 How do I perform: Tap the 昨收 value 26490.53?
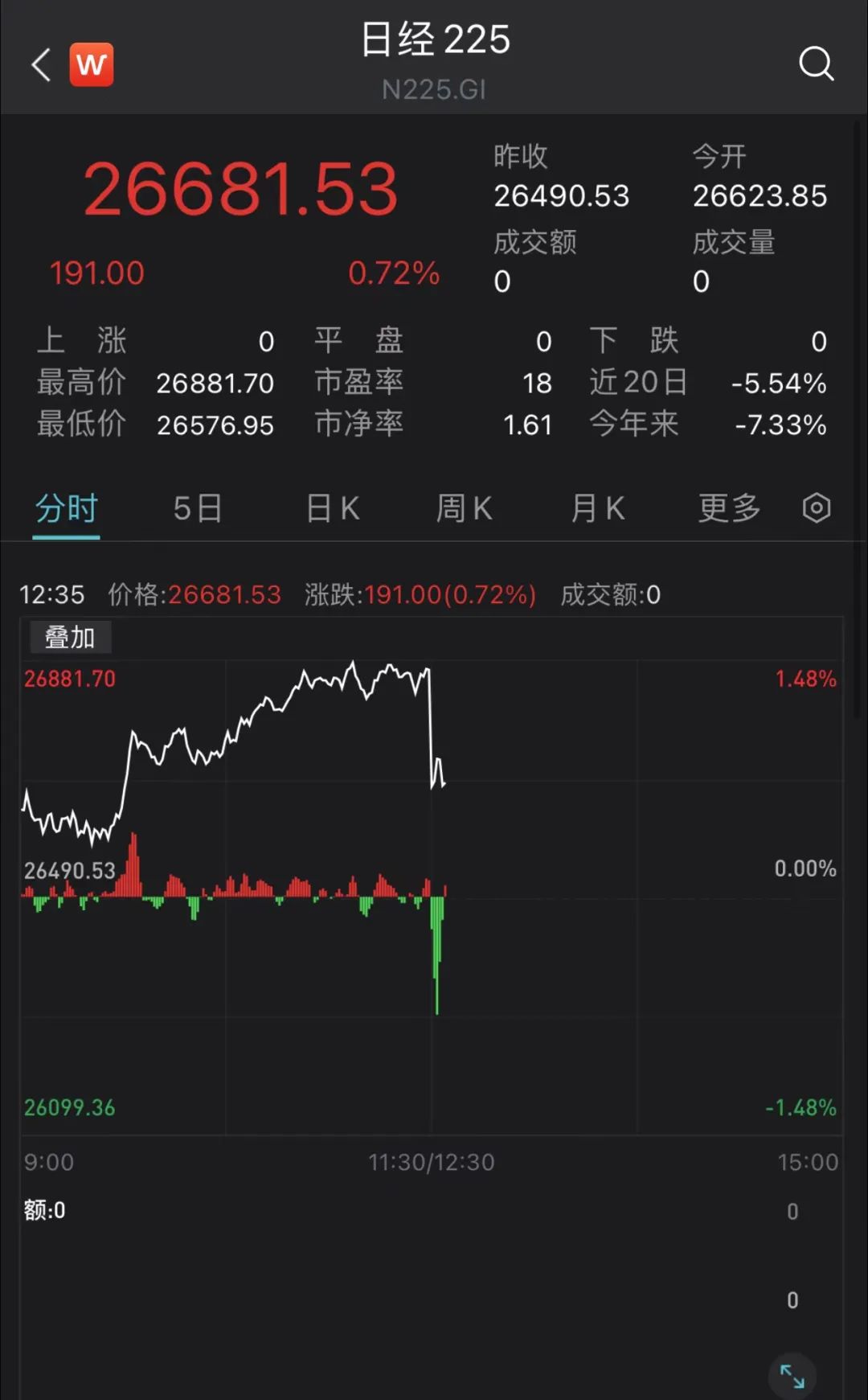point(562,195)
